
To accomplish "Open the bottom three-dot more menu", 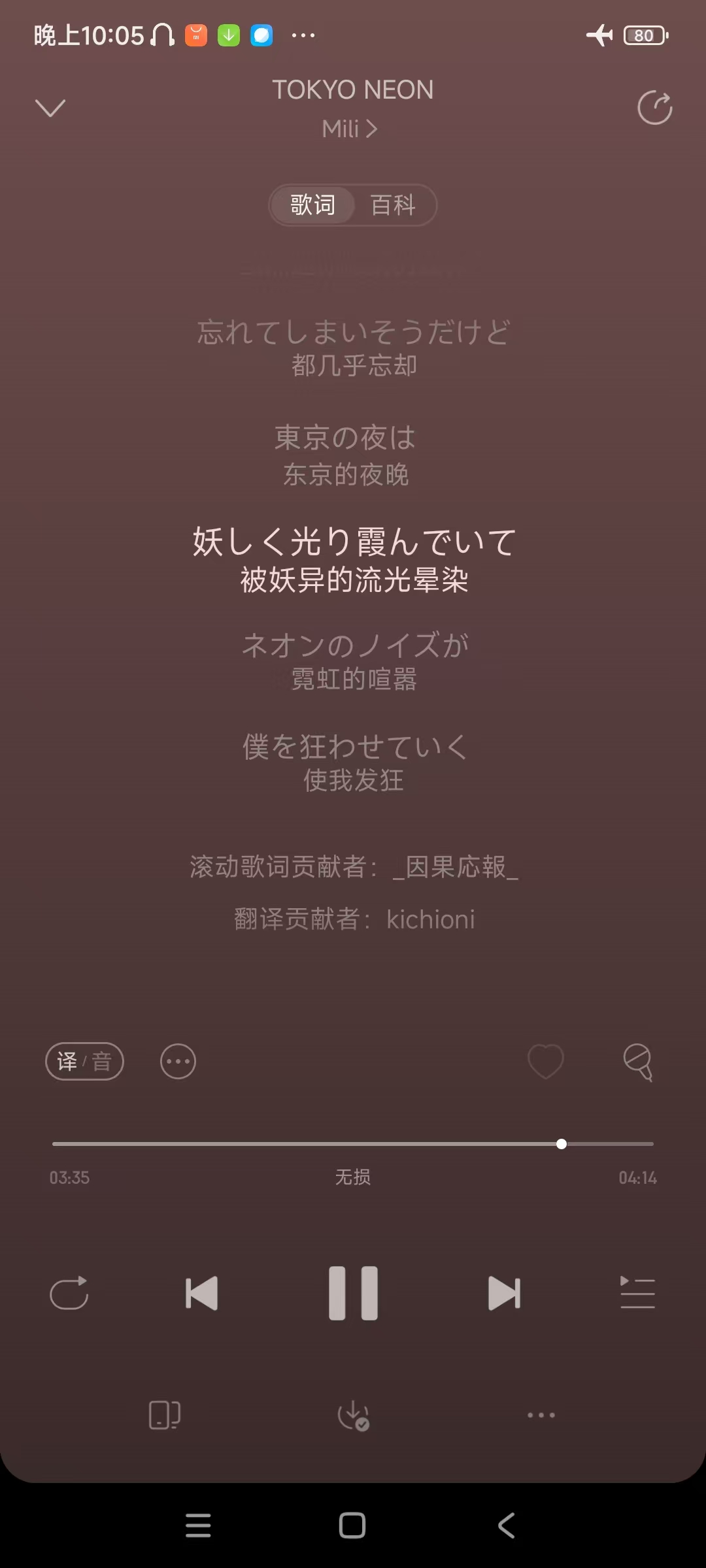I will click(x=541, y=1415).
